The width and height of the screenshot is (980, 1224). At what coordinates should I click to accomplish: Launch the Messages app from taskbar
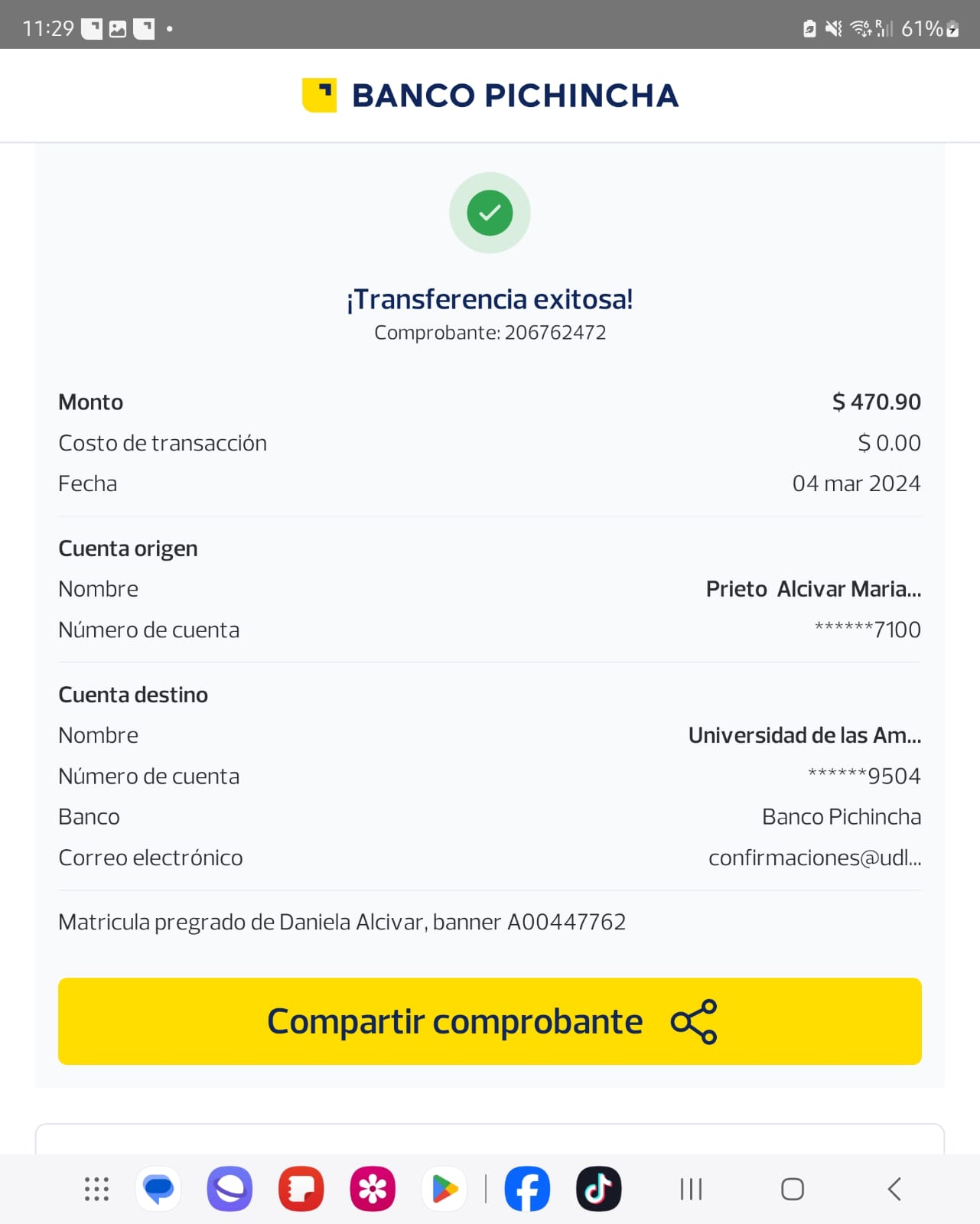coord(158,1189)
